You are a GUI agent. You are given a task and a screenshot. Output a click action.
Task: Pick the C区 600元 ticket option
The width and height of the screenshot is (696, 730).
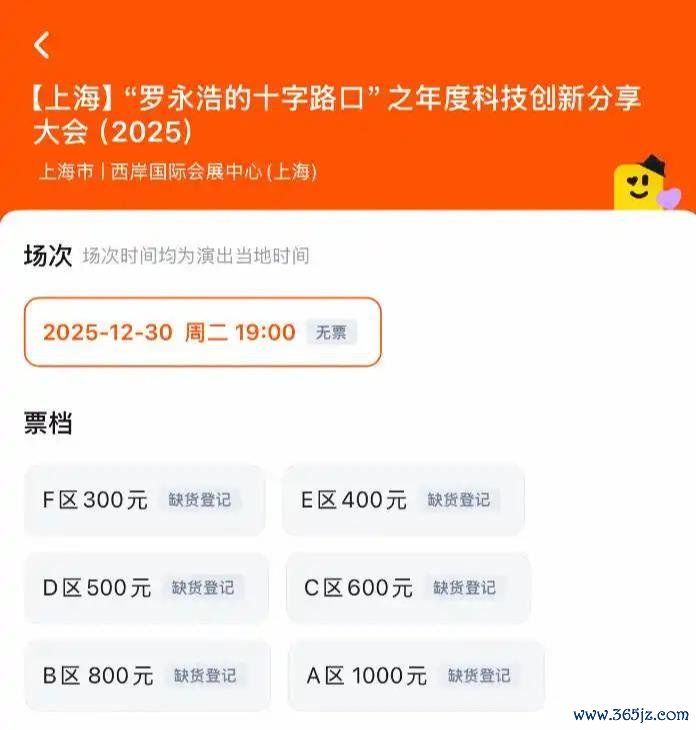tap(408, 588)
